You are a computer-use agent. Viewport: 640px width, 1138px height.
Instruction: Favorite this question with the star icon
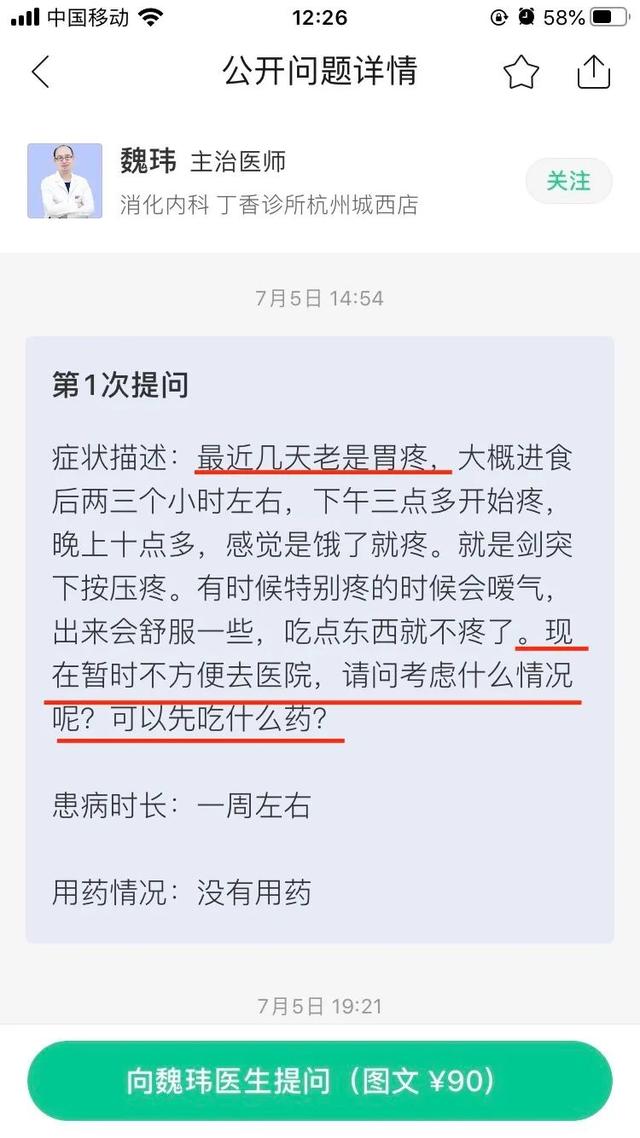point(521,72)
